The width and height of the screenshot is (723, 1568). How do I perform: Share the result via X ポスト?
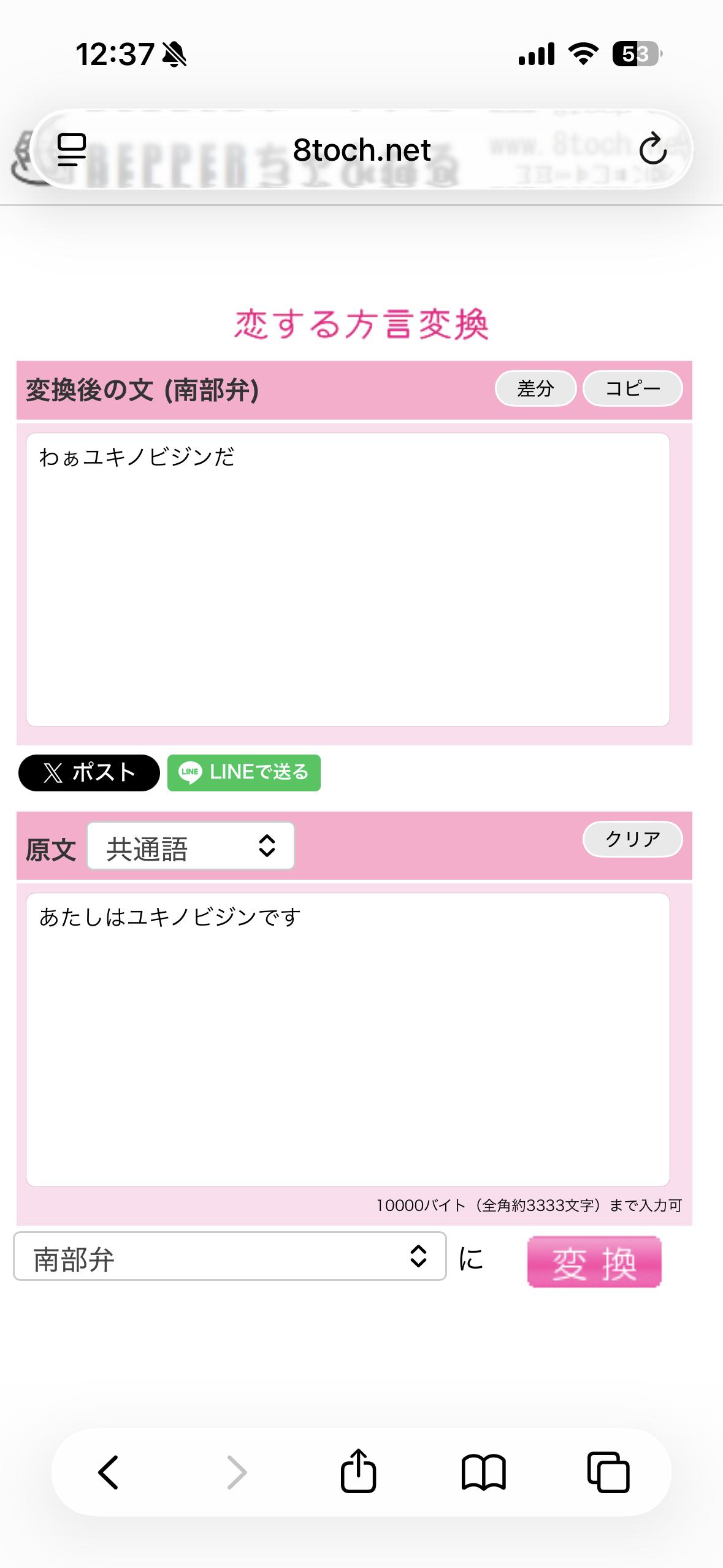(89, 772)
